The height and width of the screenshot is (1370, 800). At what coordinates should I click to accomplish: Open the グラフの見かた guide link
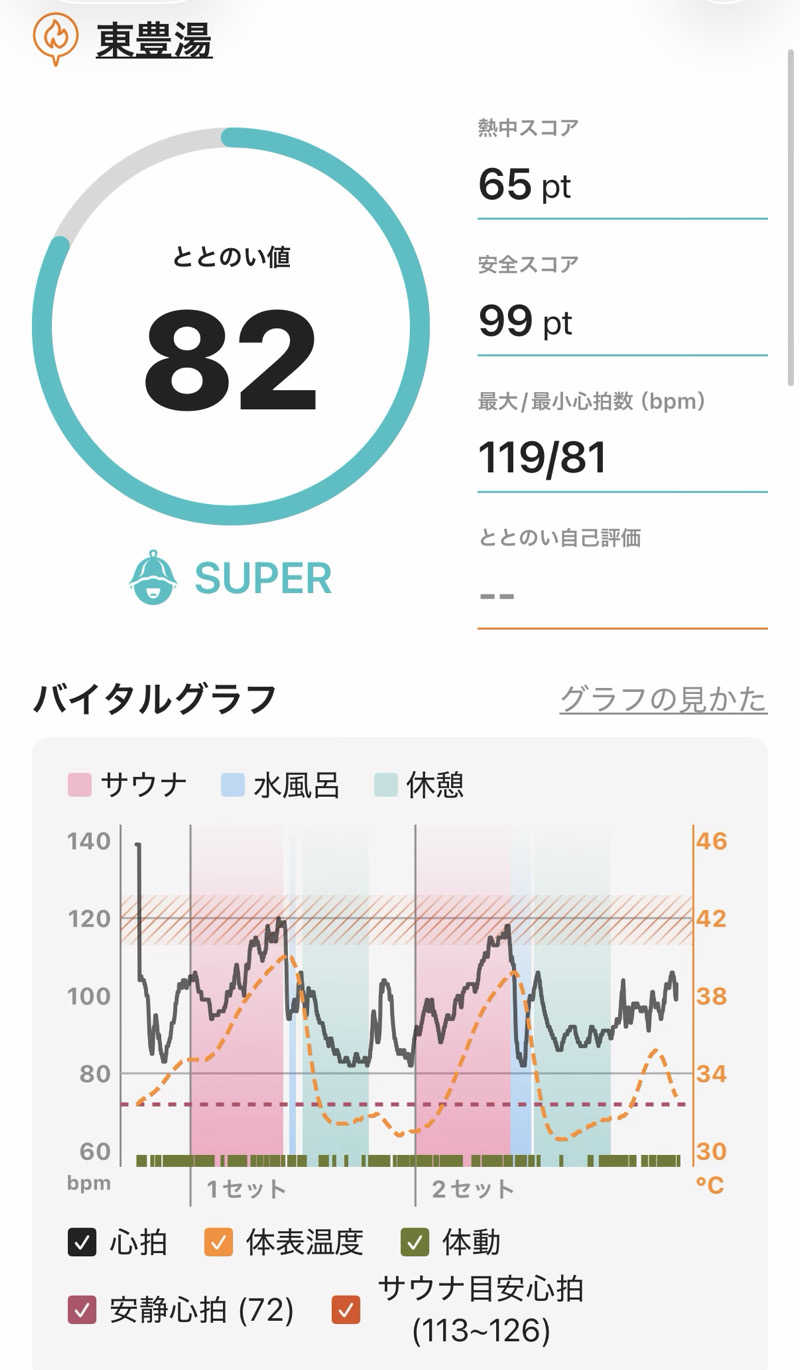[x=663, y=699]
